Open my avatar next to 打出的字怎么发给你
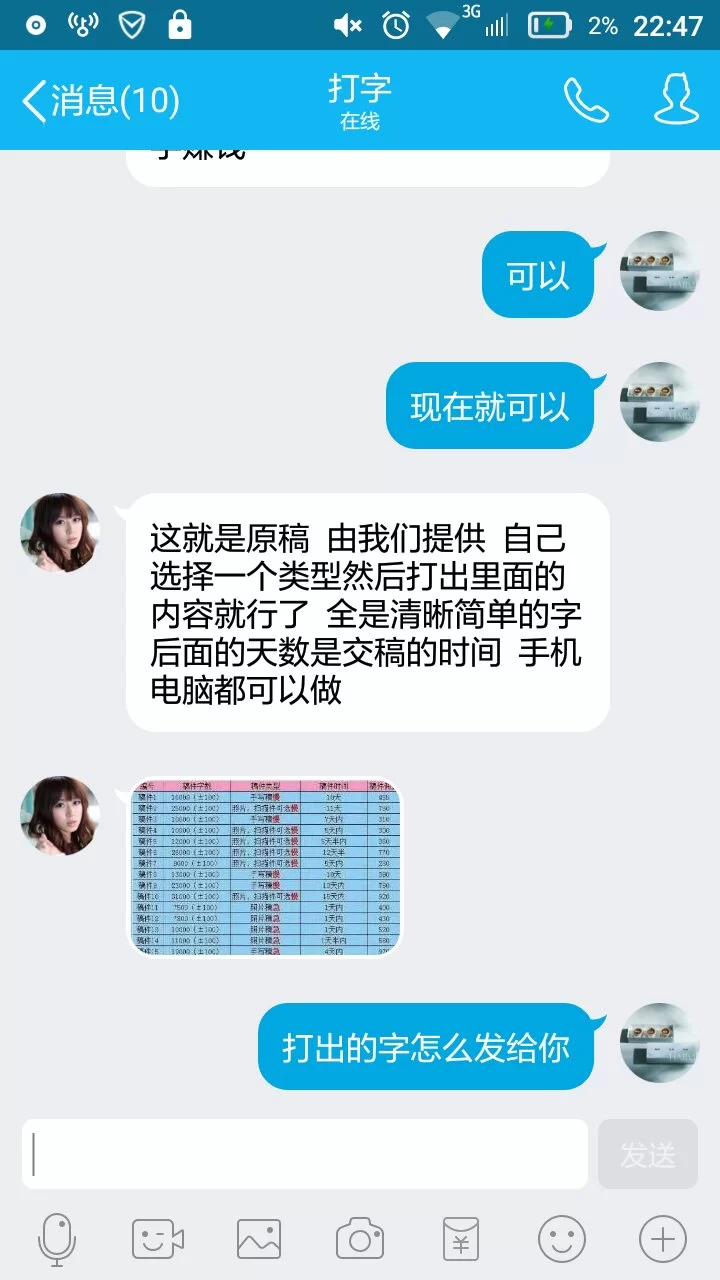The width and height of the screenshot is (720, 1280). [x=660, y=1043]
